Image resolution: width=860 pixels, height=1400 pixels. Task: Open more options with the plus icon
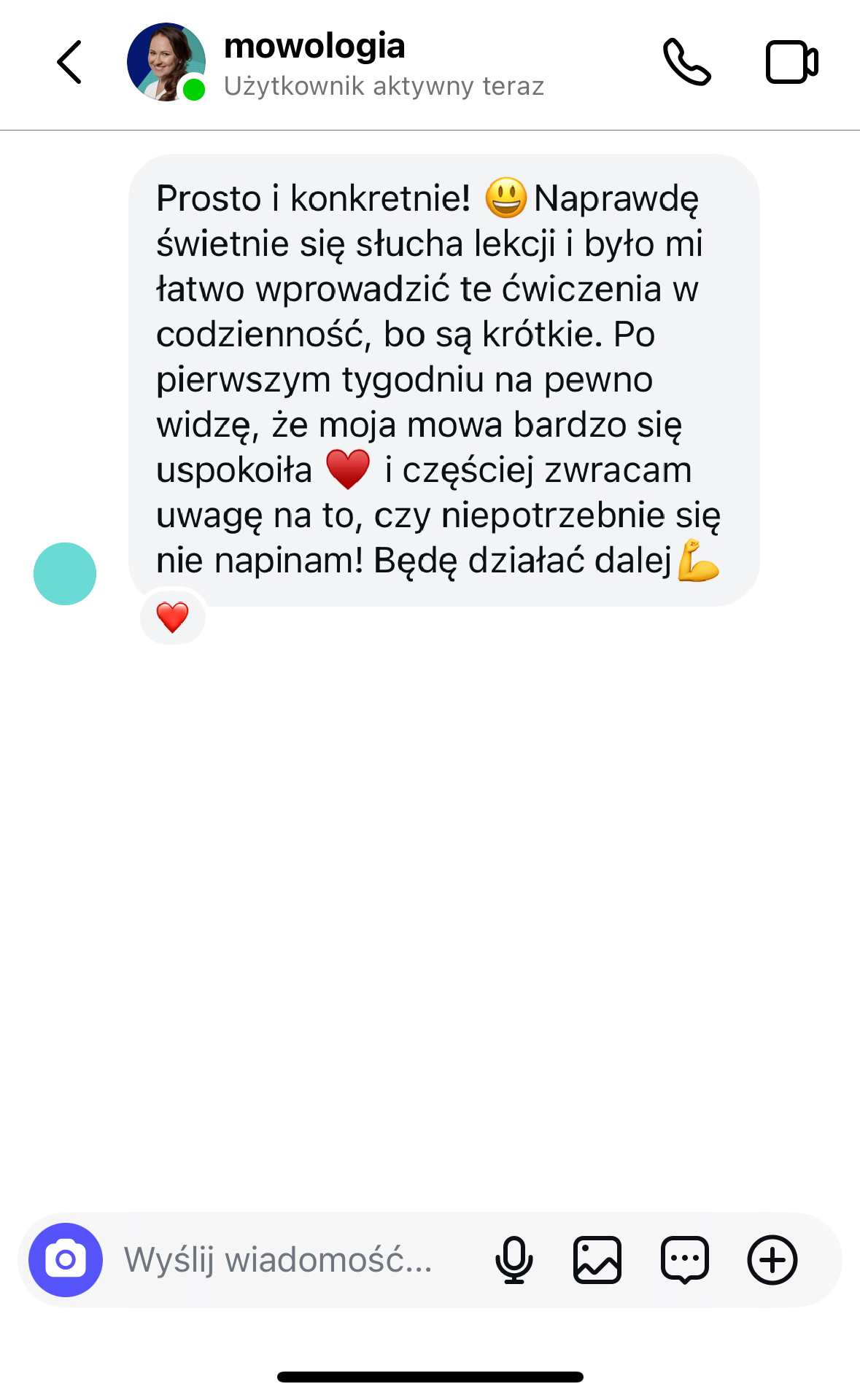click(x=772, y=1259)
